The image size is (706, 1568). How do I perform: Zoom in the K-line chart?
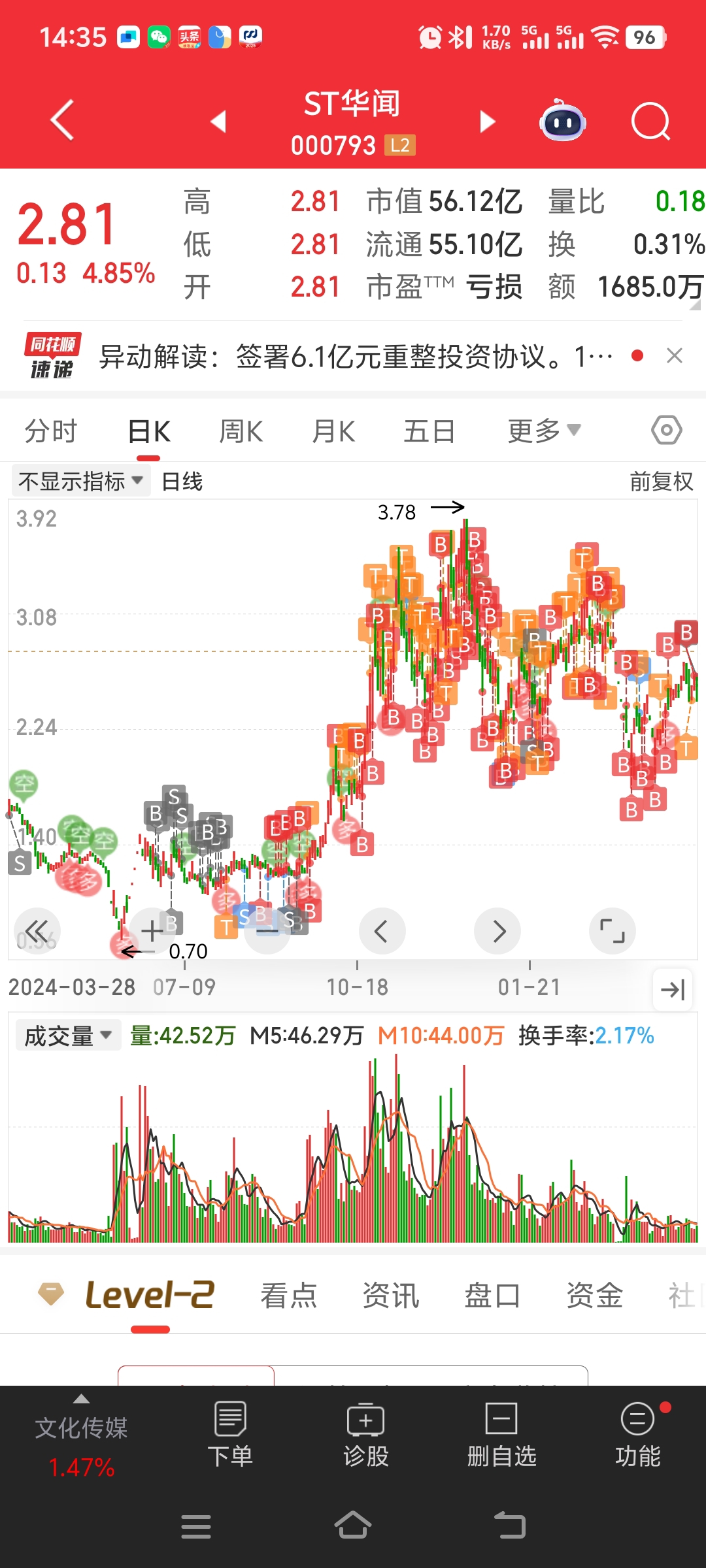(x=152, y=931)
